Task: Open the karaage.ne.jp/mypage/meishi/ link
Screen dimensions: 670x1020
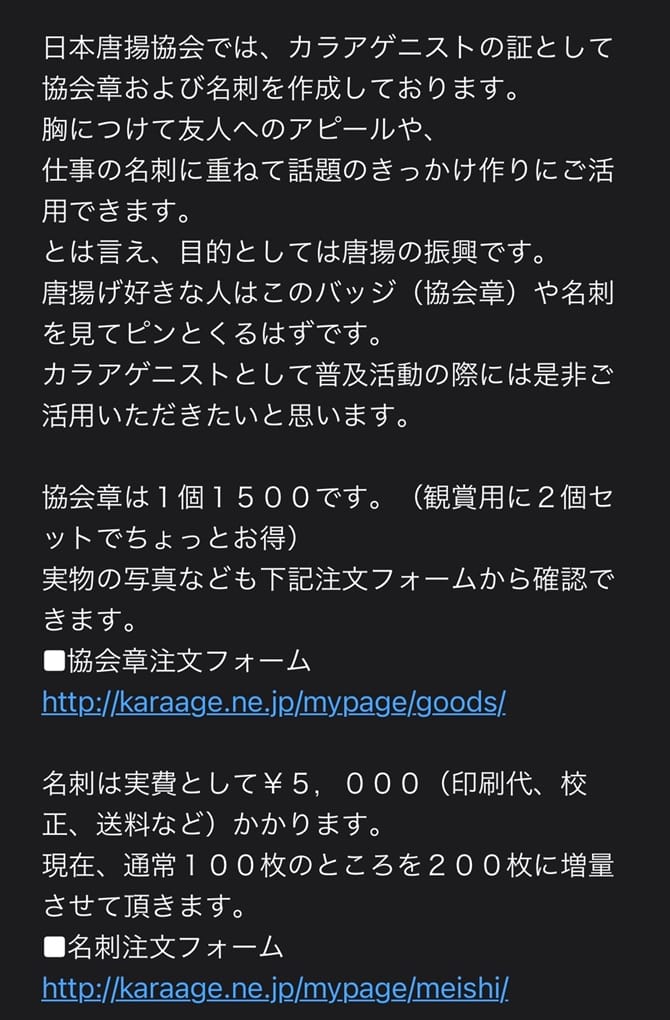Action: tap(275, 989)
